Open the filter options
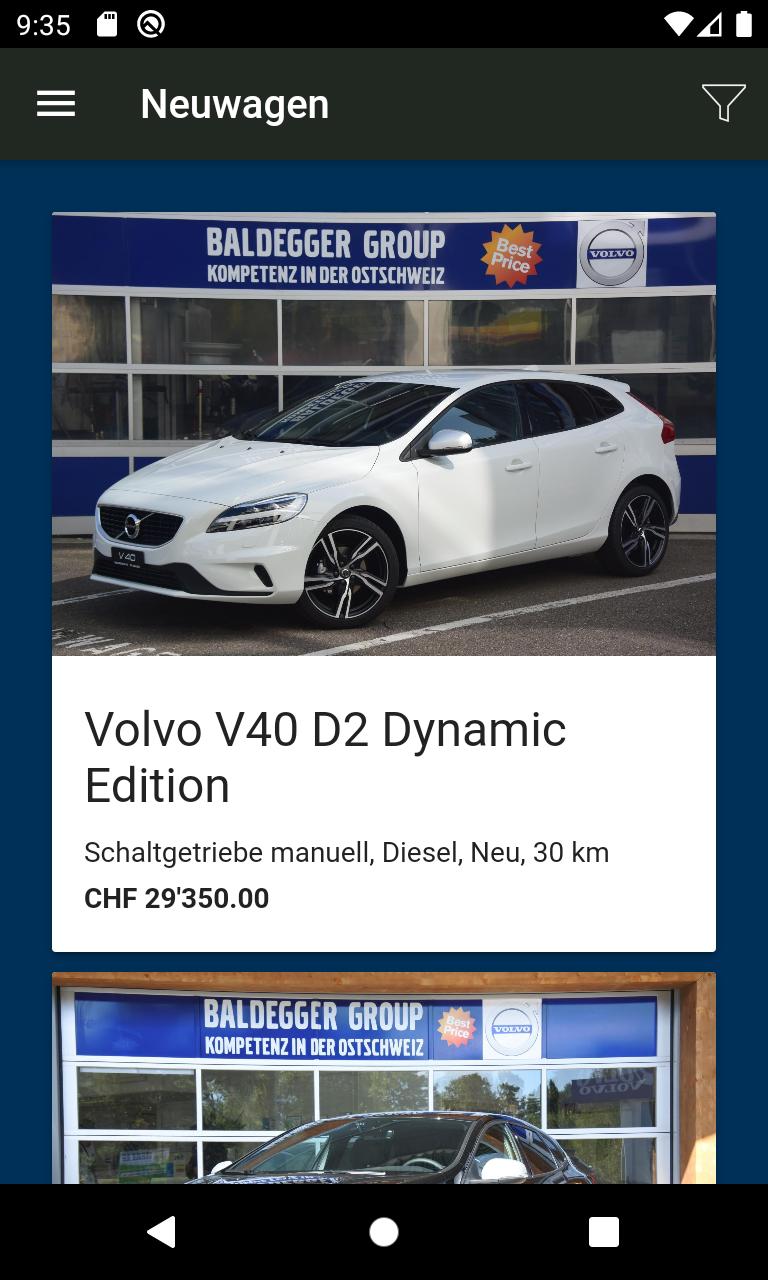This screenshot has width=768, height=1280. click(x=723, y=103)
